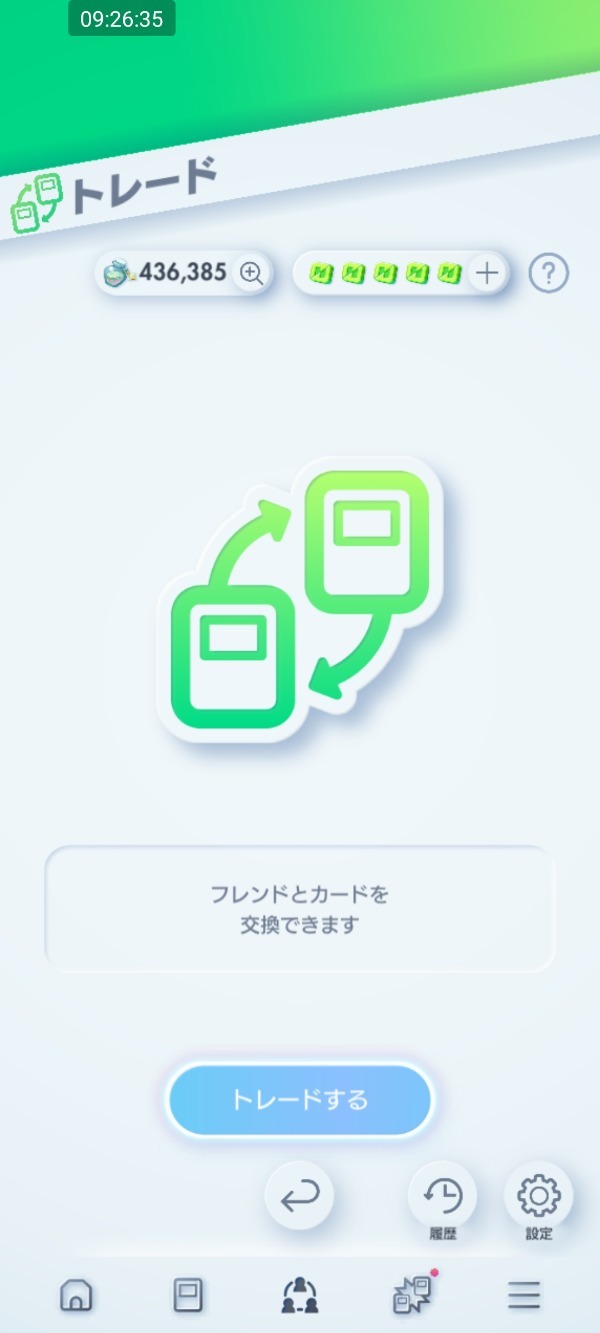Open the hamburger menu tab
Screen dimensions: 600x1333
(523, 1295)
